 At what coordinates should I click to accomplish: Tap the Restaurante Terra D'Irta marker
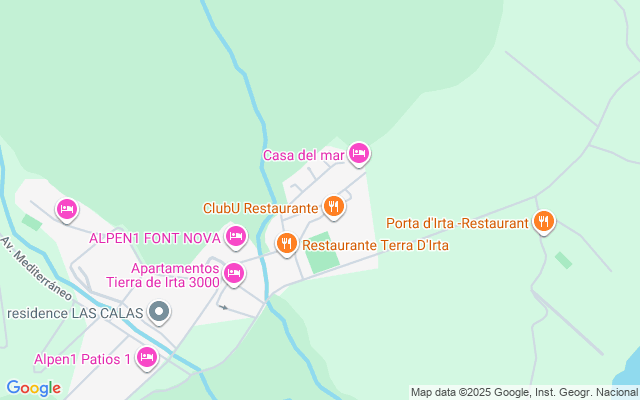click(287, 243)
